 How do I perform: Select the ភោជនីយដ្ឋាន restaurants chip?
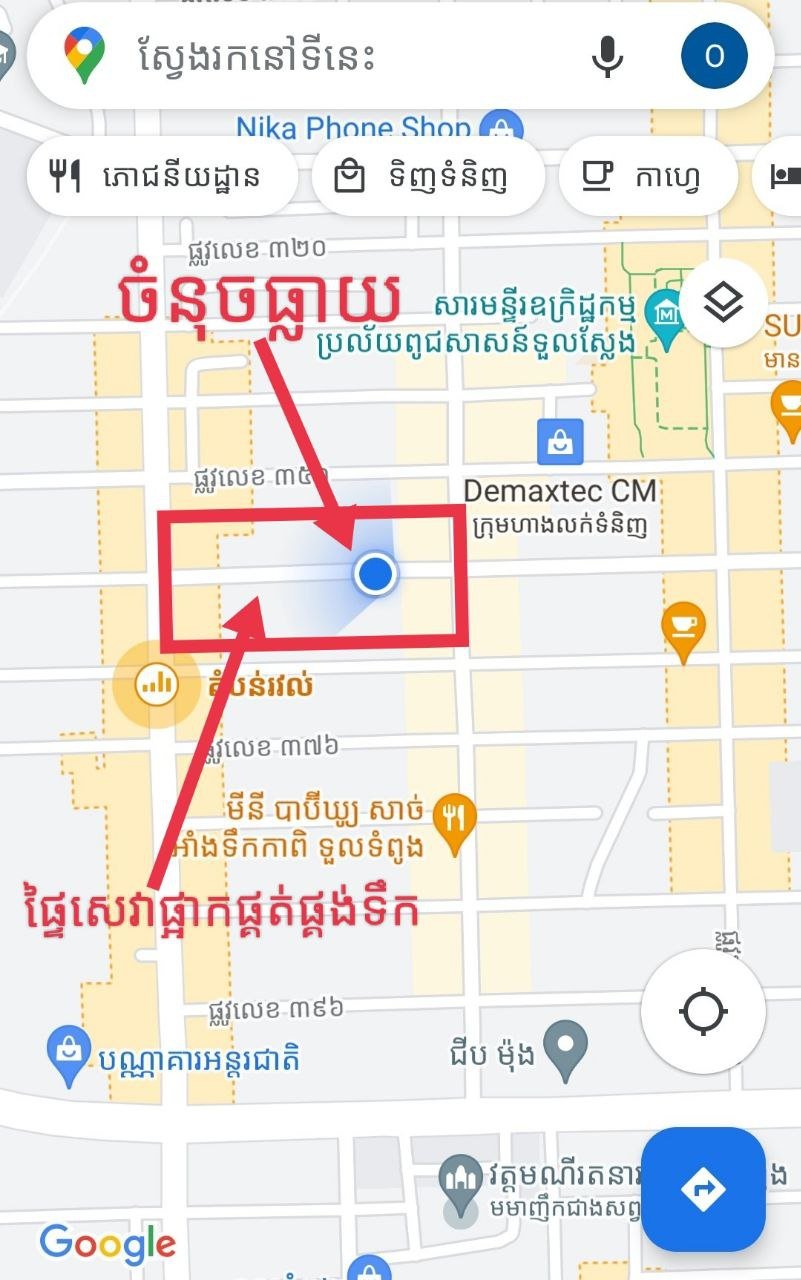pos(160,178)
